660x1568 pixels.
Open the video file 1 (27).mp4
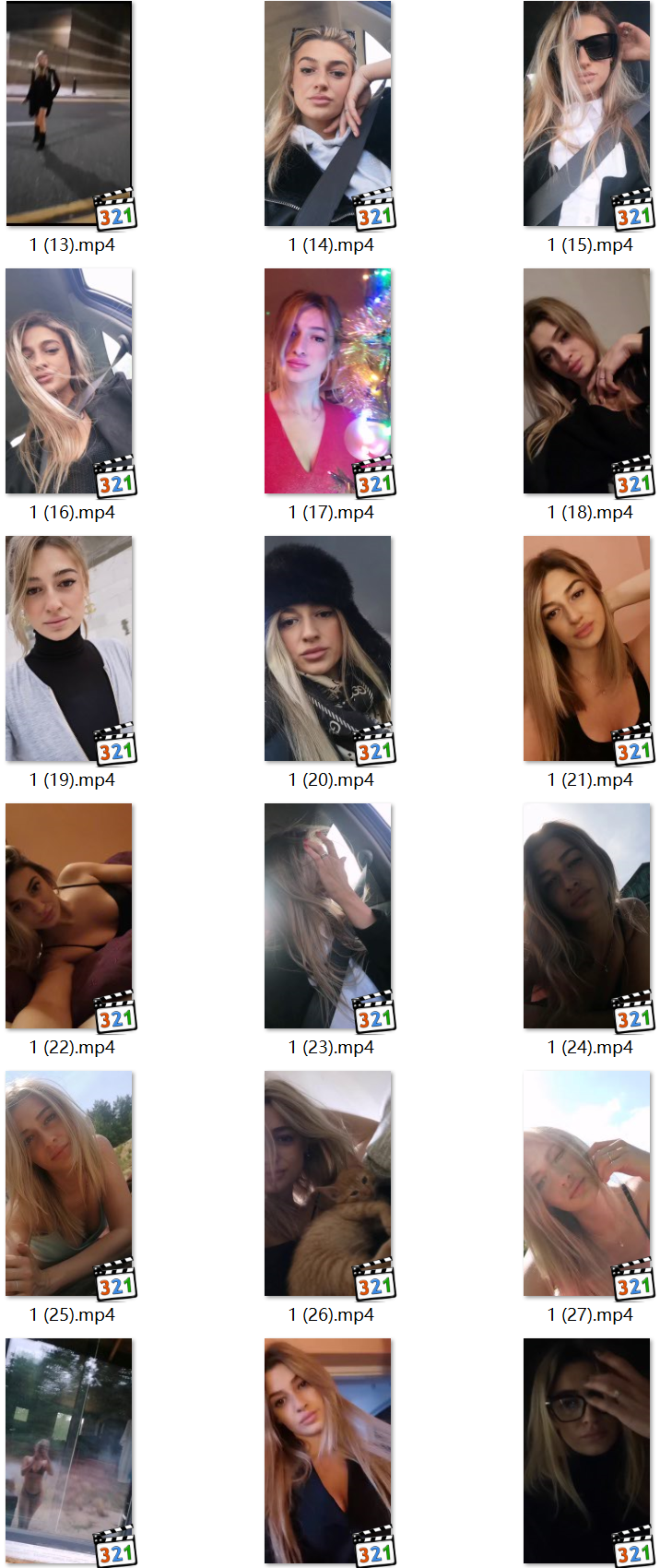click(587, 1184)
